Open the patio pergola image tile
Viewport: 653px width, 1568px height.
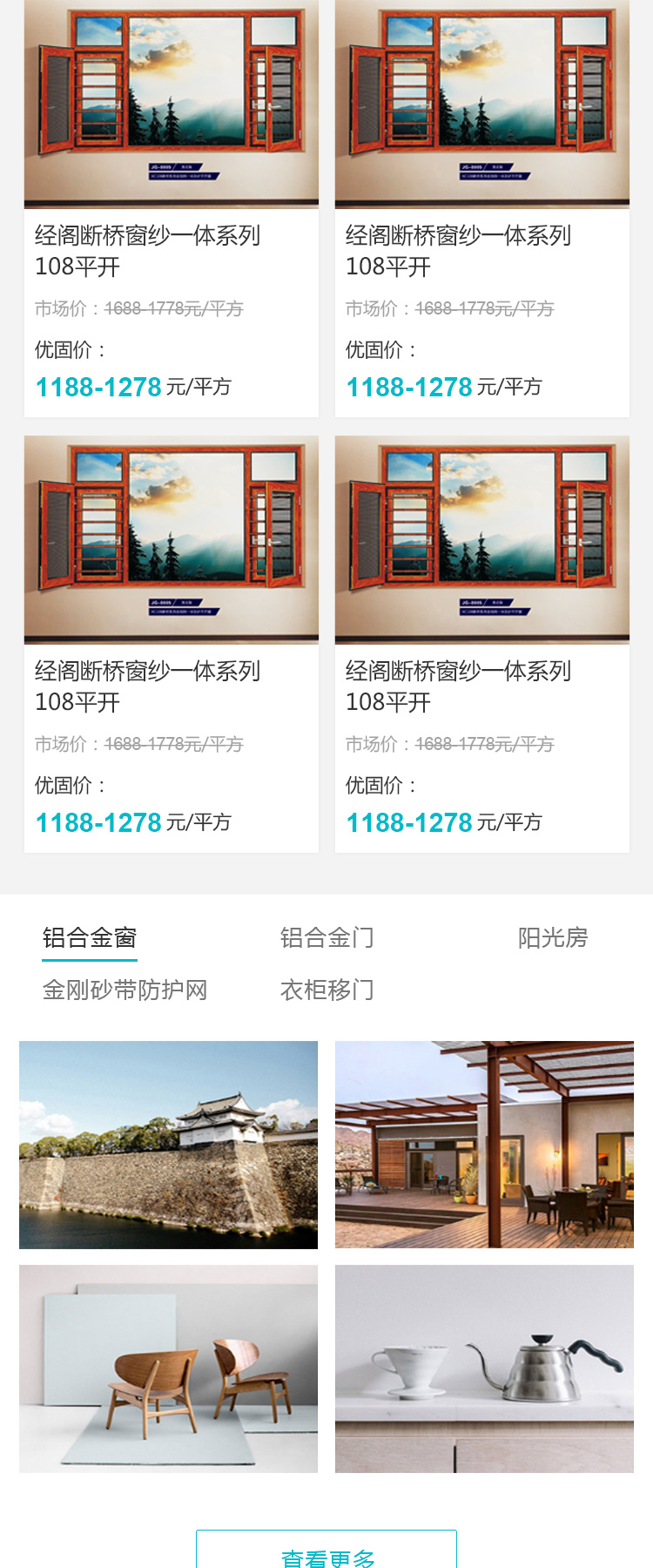tap(484, 1145)
